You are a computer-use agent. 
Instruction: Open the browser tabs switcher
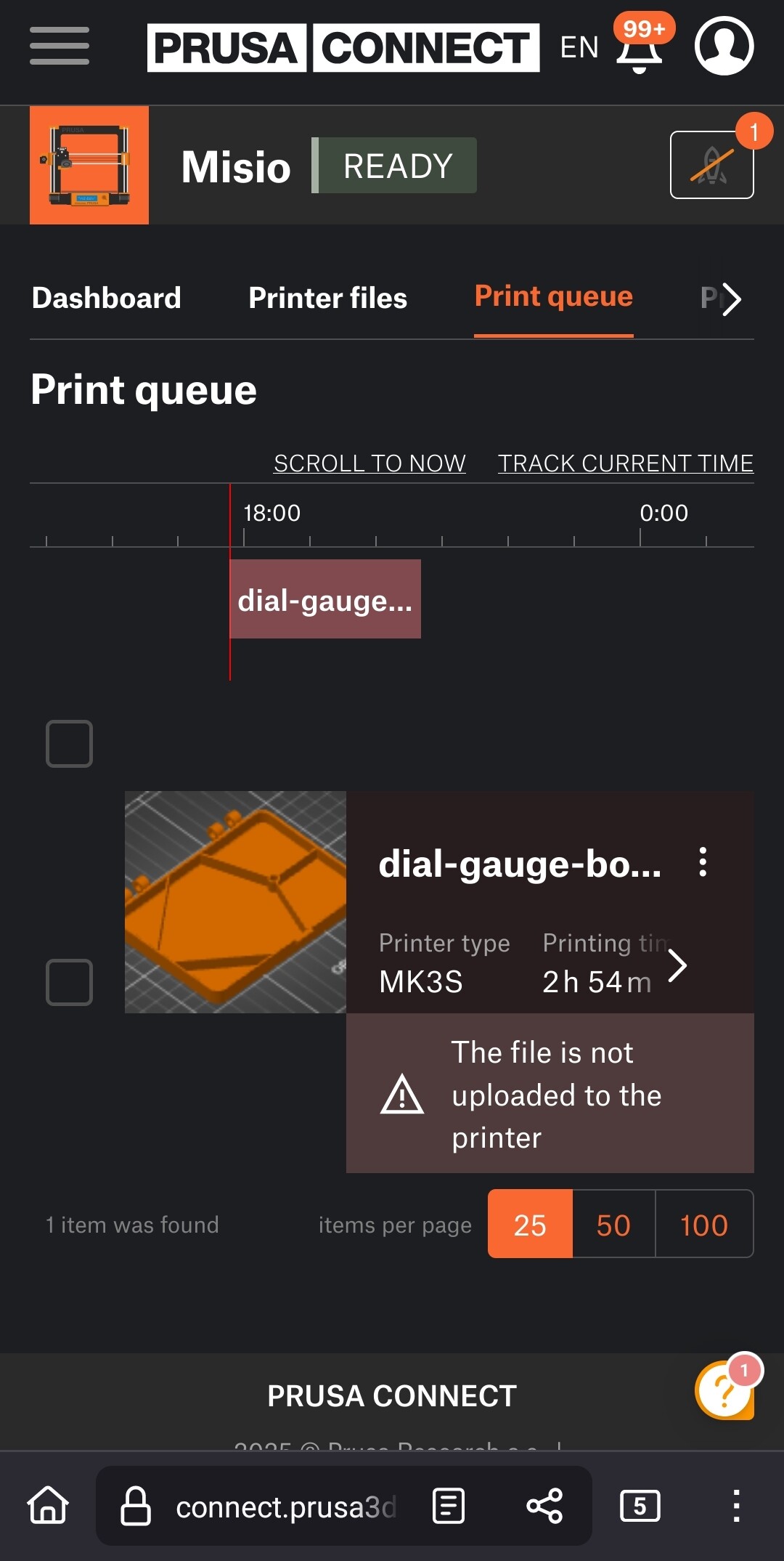pos(640,1506)
